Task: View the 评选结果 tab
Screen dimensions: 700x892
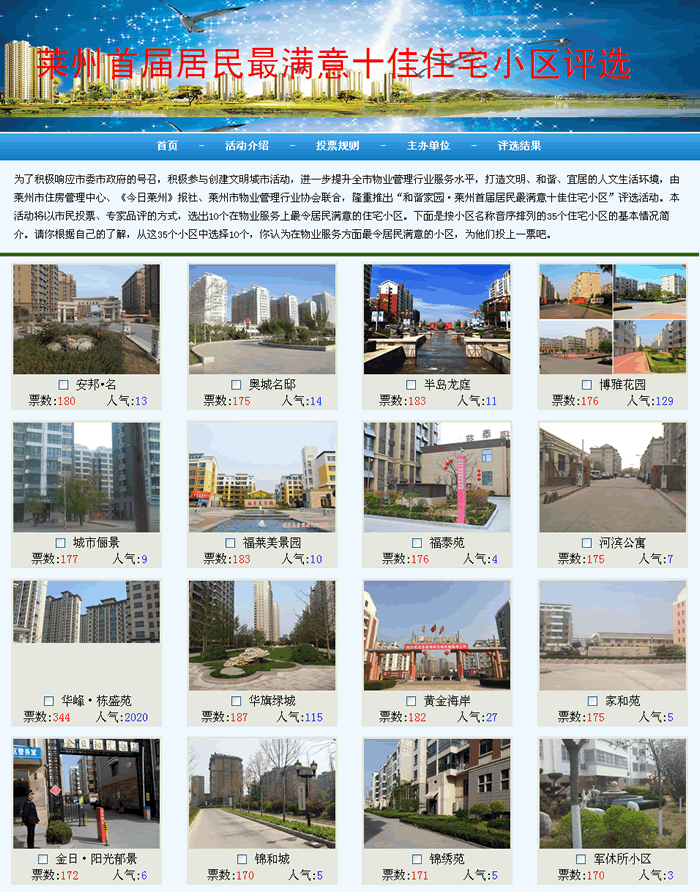Action: tap(519, 146)
